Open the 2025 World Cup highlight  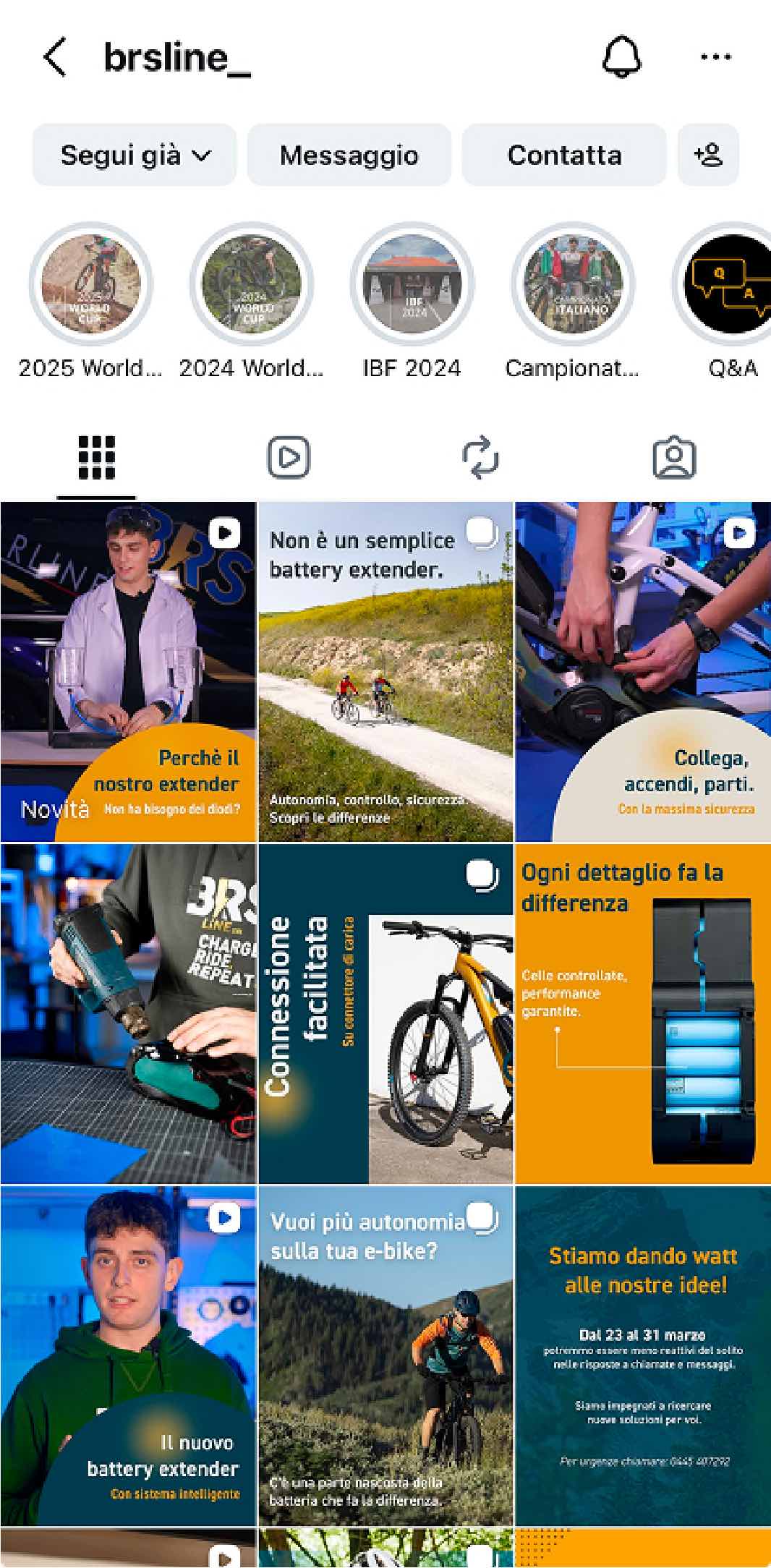[x=90, y=284]
